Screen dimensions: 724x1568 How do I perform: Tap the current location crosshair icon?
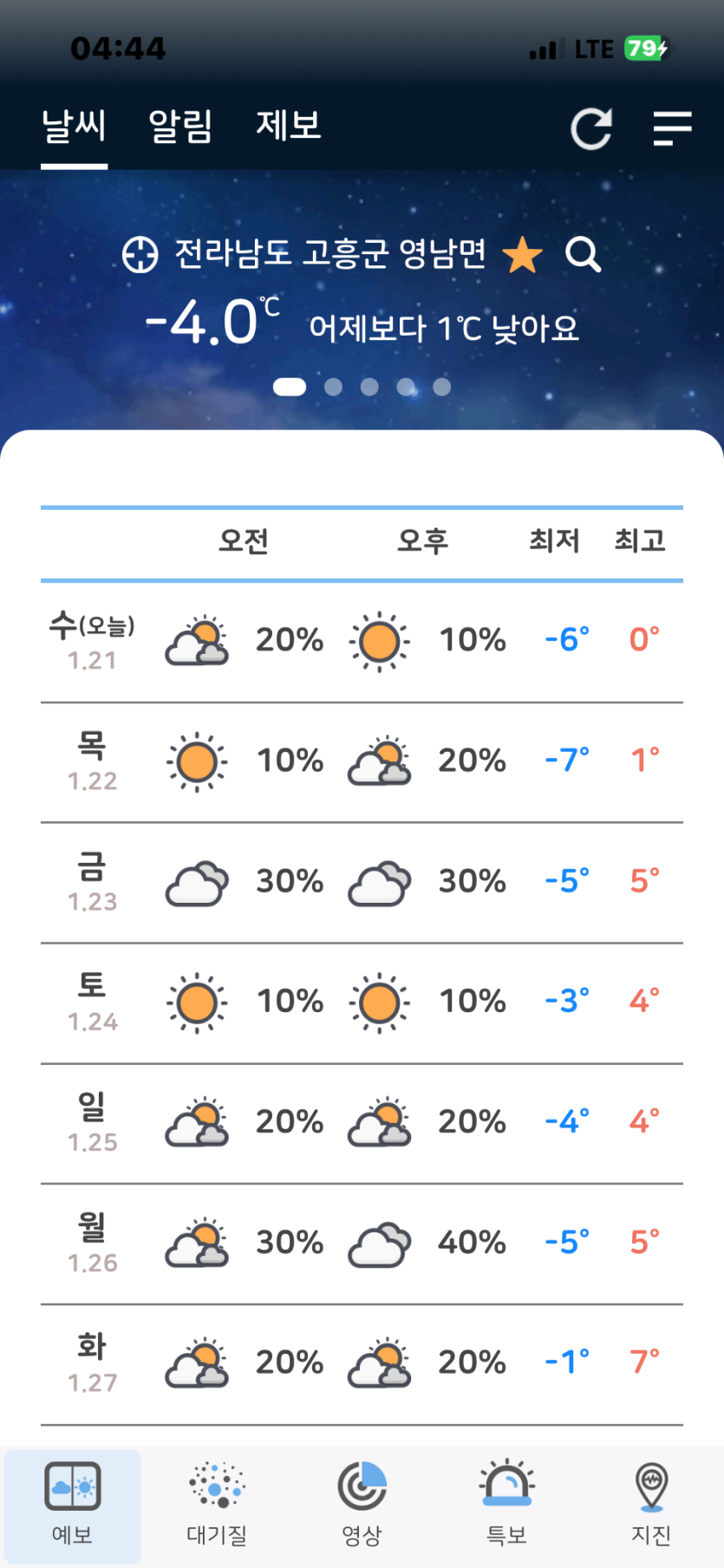pyautogui.click(x=140, y=255)
